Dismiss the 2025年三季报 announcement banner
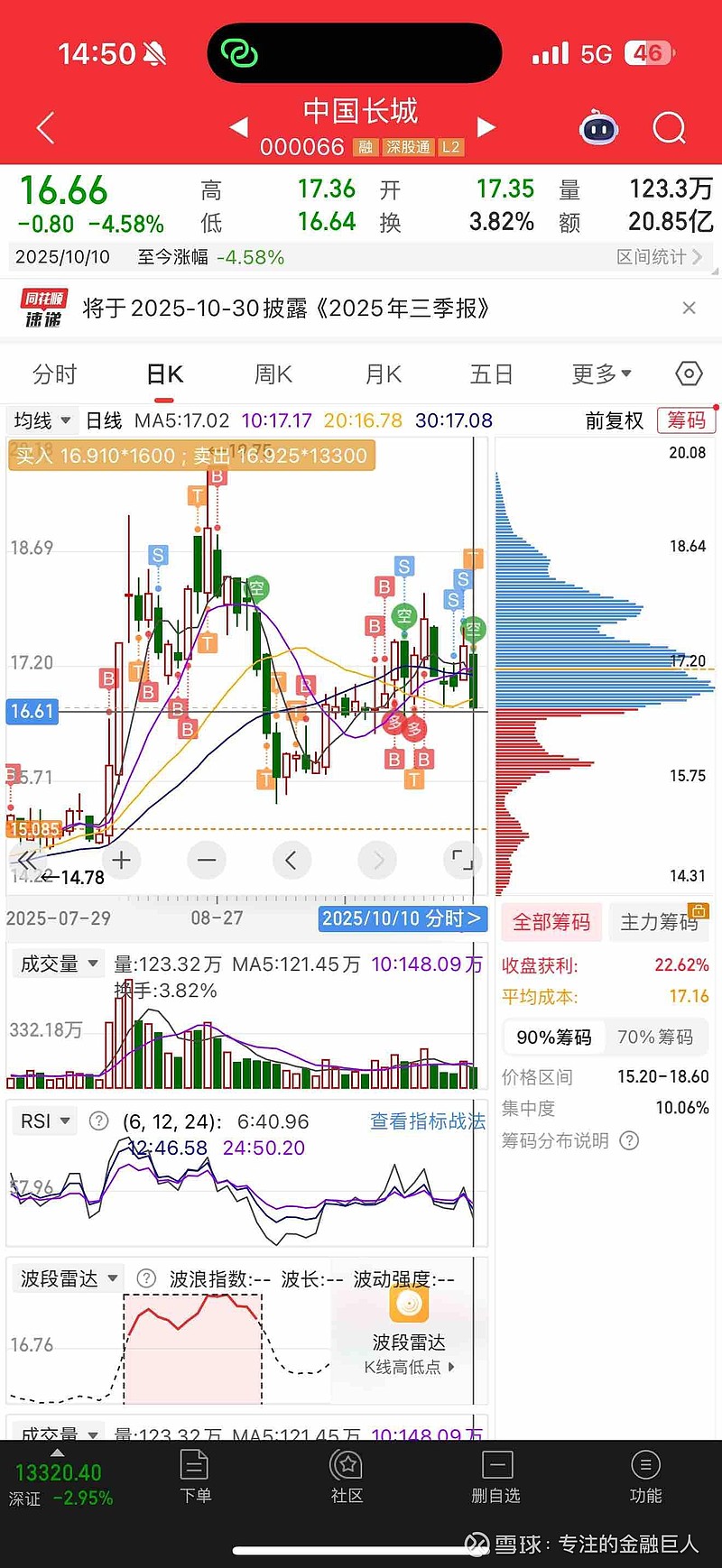Viewport: 722px width, 1568px height. (690, 308)
